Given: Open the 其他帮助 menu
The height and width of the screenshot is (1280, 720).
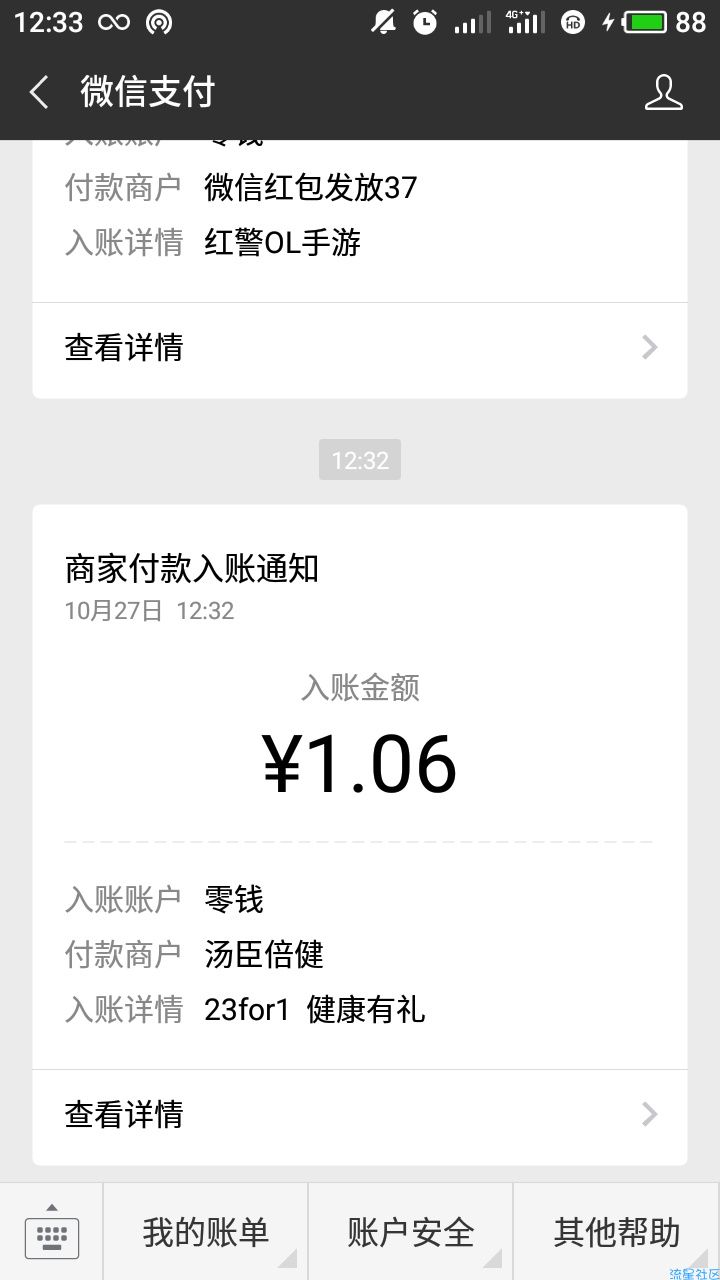Looking at the screenshot, I should pyautogui.click(x=617, y=1232).
